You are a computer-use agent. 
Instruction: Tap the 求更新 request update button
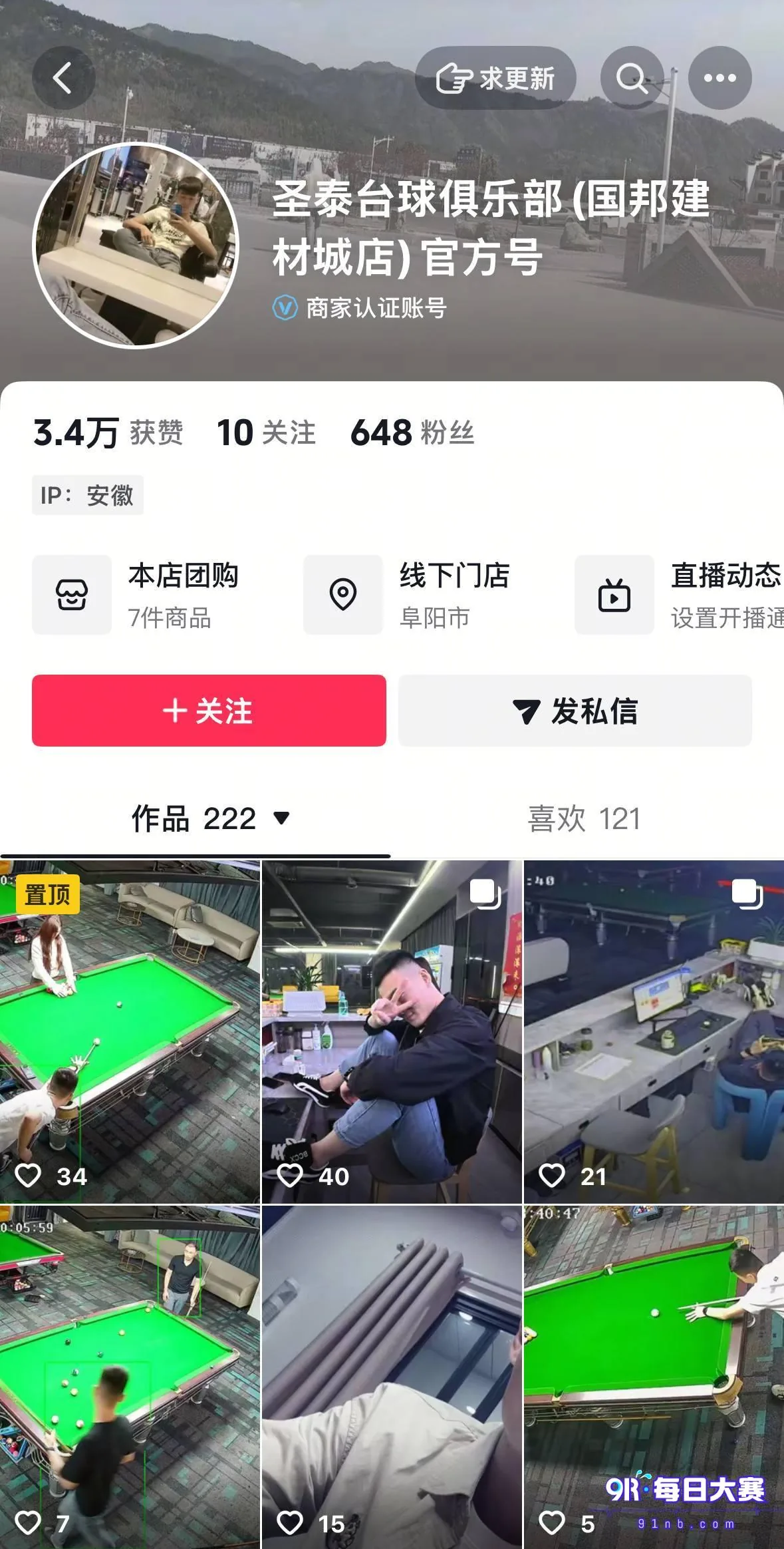click(x=495, y=78)
